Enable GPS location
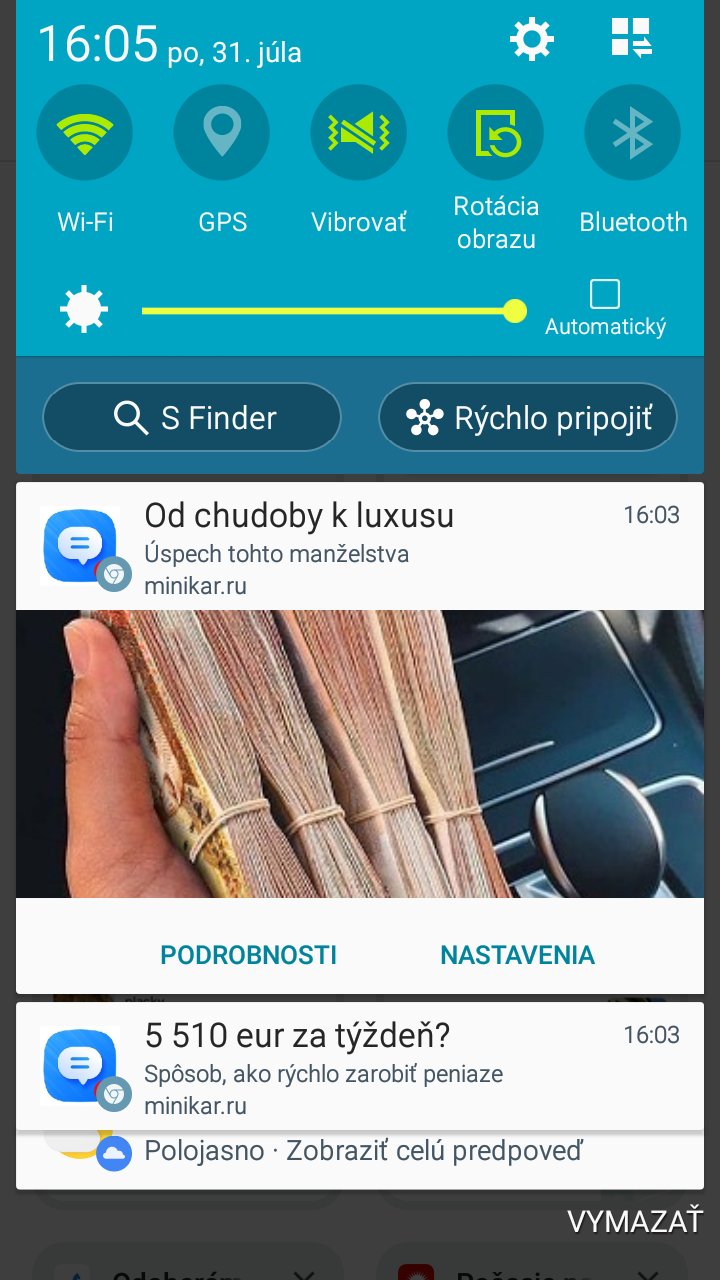The width and height of the screenshot is (720, 1280). tap(222, 133)
